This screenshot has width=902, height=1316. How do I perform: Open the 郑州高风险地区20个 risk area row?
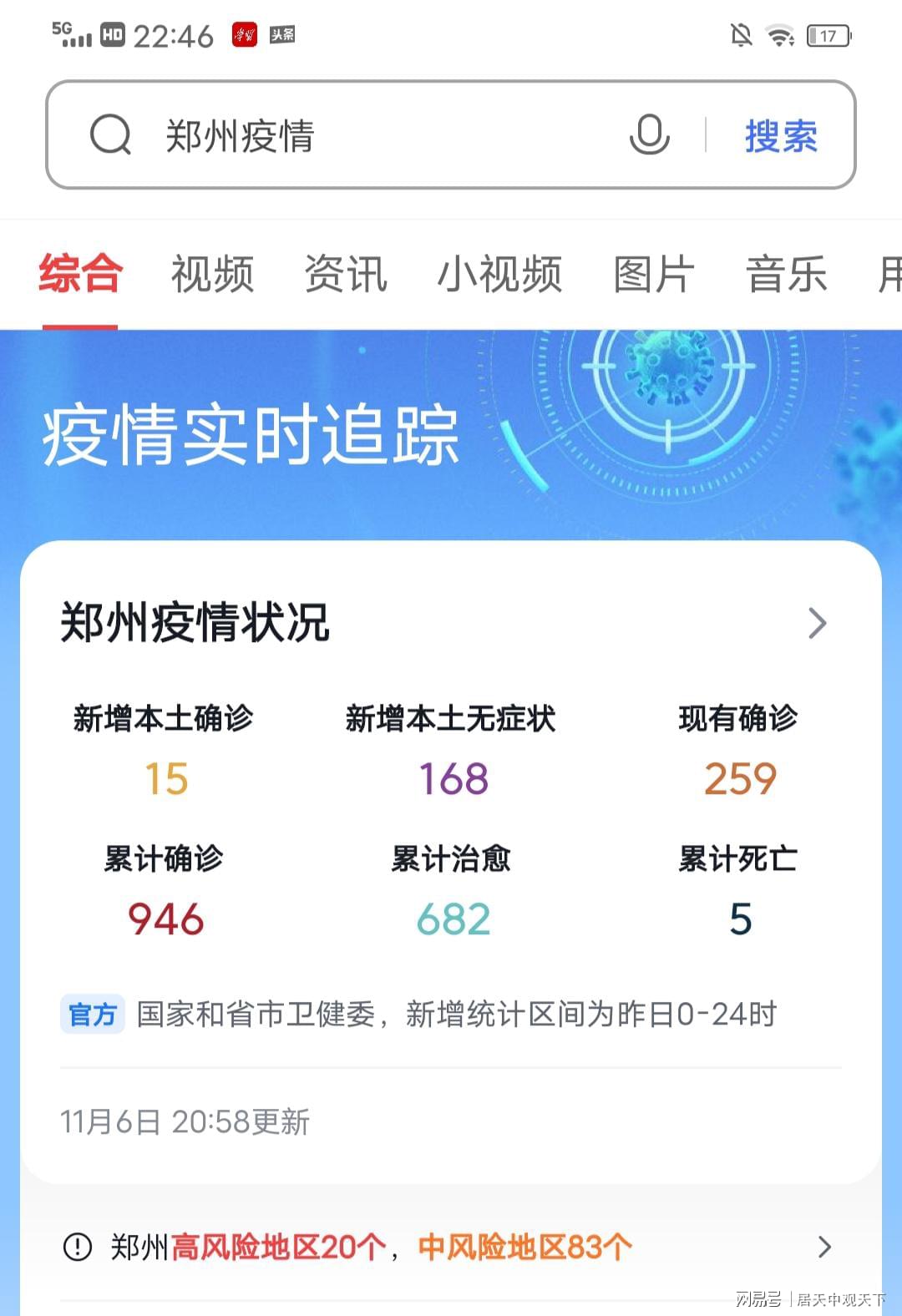click(451, 1247)
